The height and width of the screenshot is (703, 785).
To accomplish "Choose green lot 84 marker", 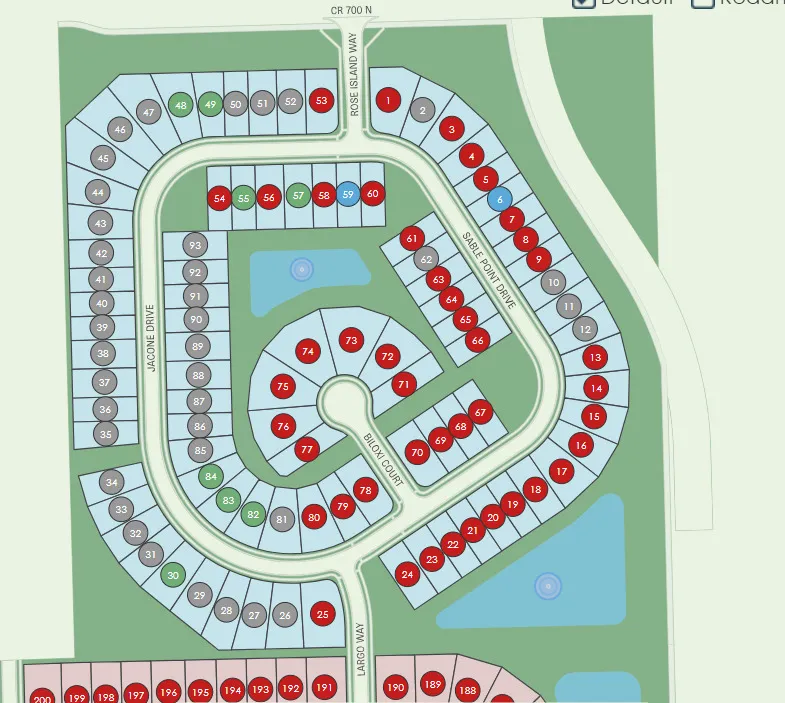I will coord(210,476).
